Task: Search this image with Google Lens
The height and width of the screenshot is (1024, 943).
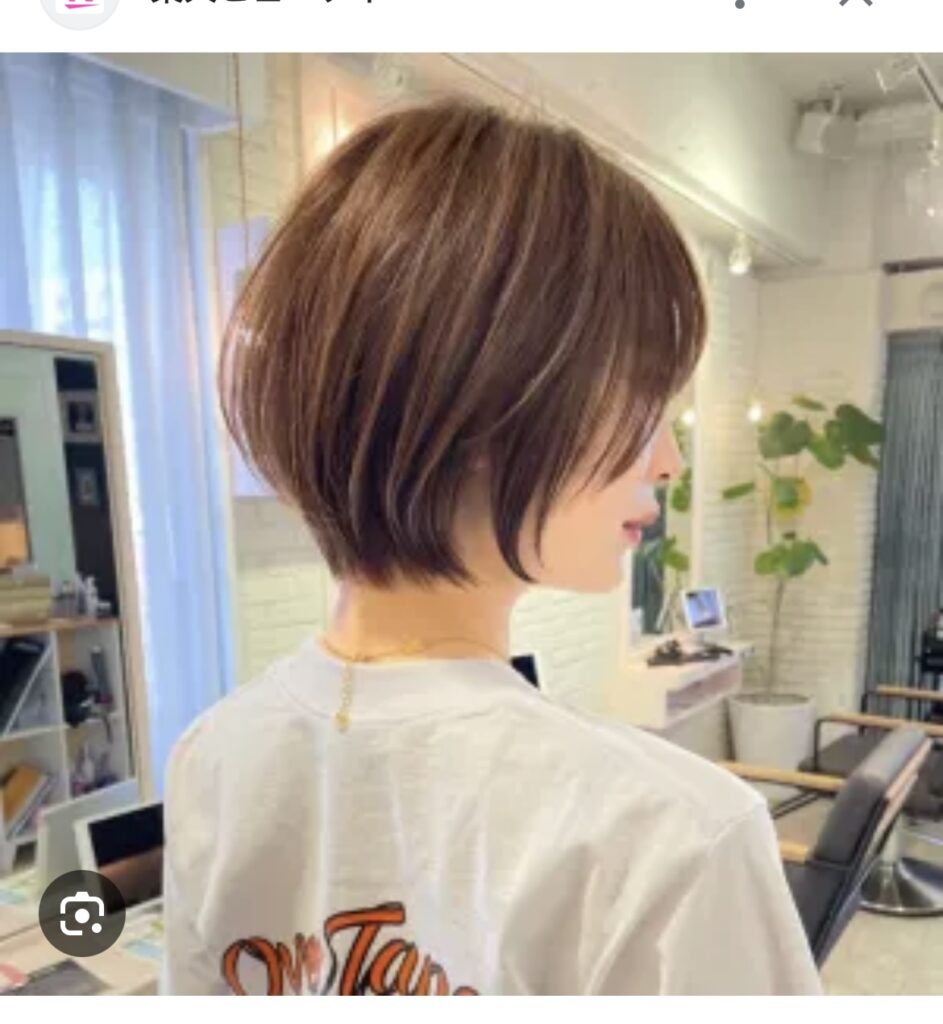Action: pyautogui.click(x=82, y=913)
